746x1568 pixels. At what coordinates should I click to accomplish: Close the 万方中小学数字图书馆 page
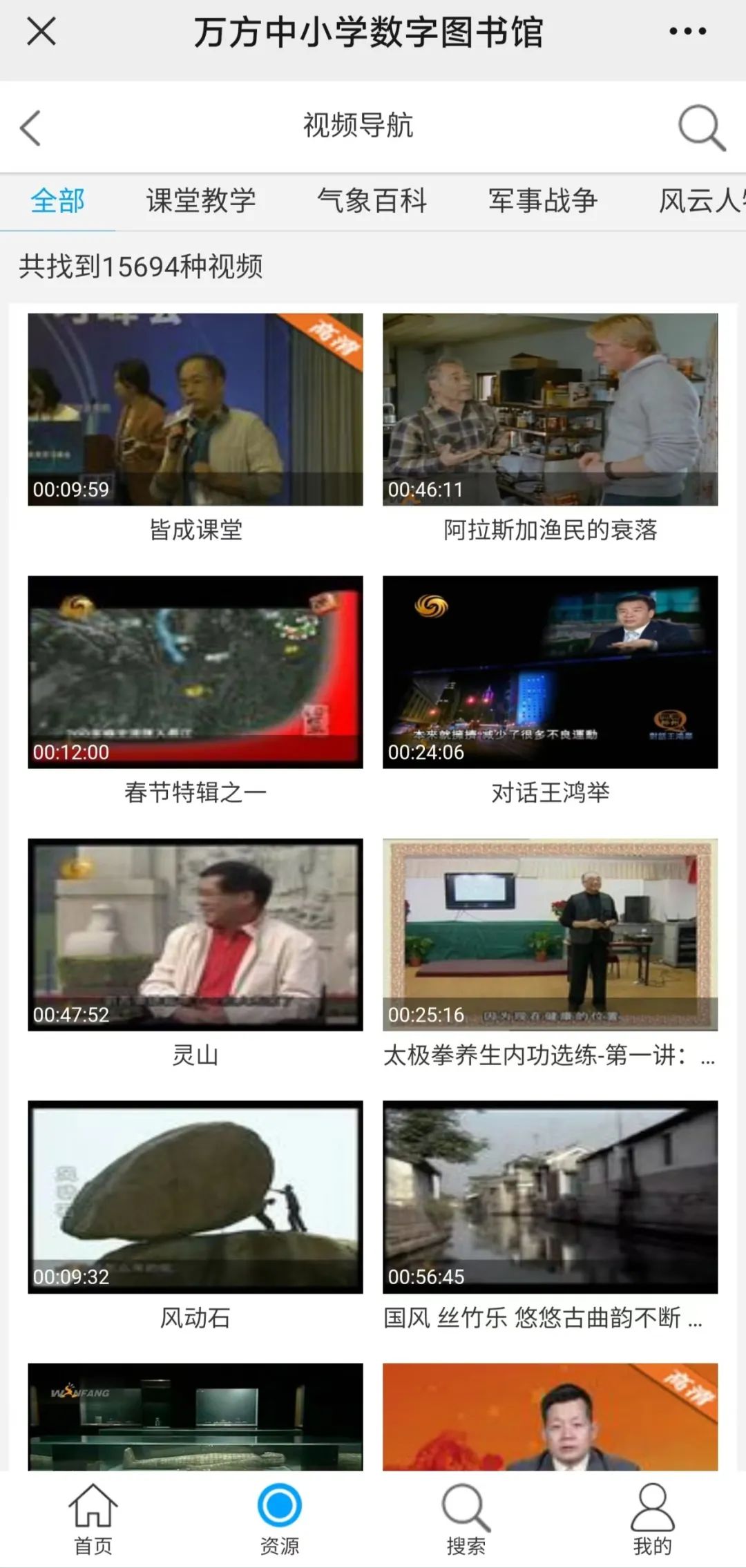[41, 32]
